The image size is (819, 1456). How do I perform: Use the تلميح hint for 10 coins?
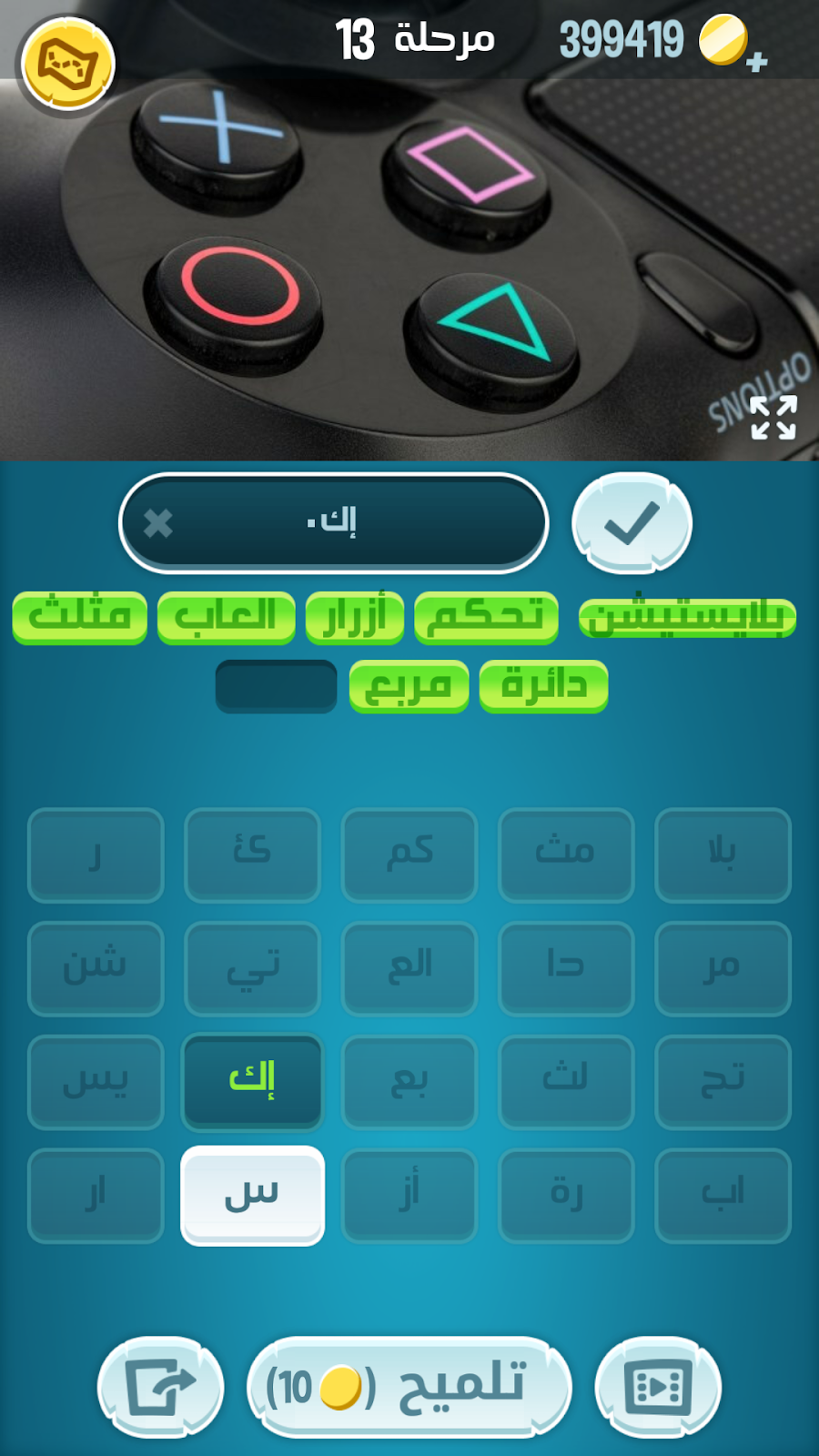[409, 1387]
